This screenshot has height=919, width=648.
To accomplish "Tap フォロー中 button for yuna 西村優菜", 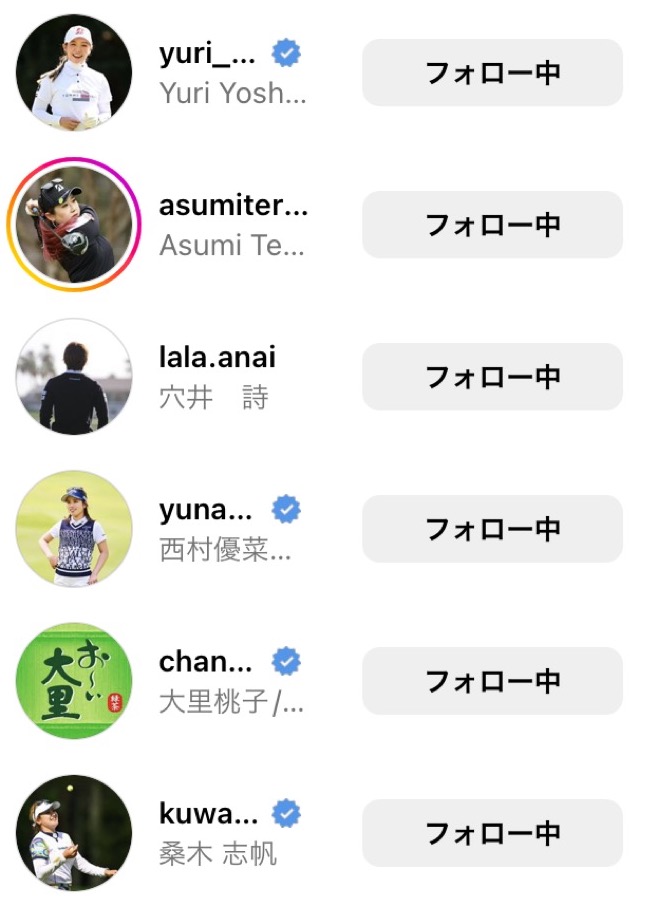I will [492, 529].
